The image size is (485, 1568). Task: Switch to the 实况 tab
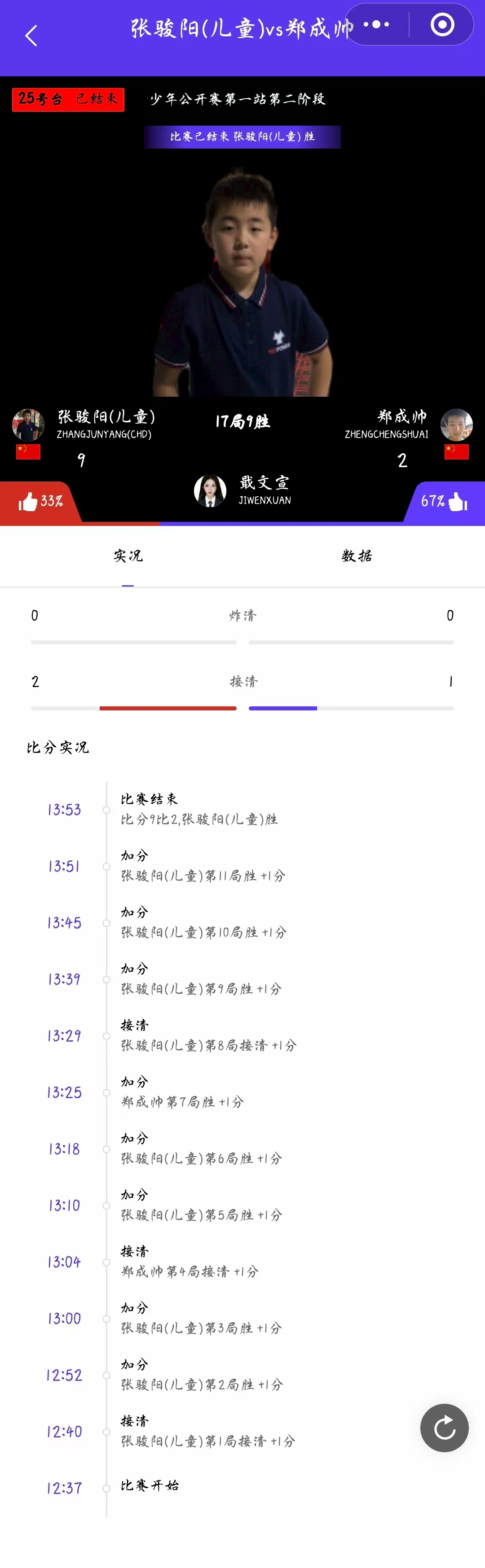(x=128, y=556)
